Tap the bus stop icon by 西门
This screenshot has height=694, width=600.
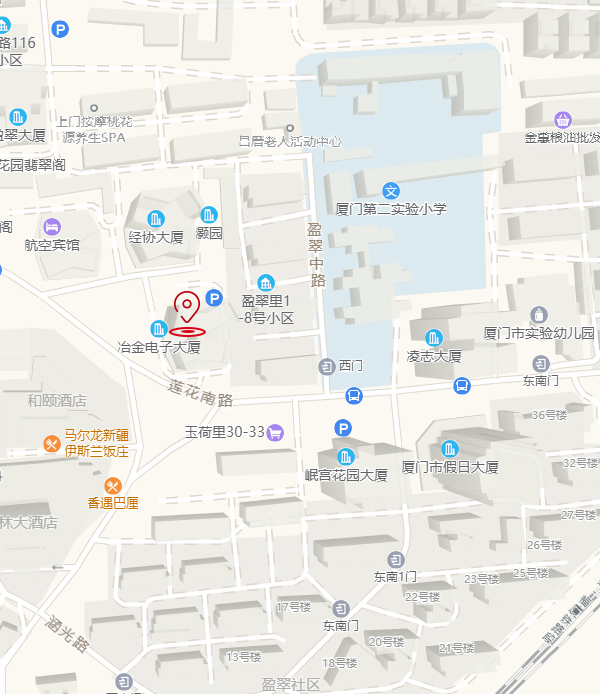[354, 396]
